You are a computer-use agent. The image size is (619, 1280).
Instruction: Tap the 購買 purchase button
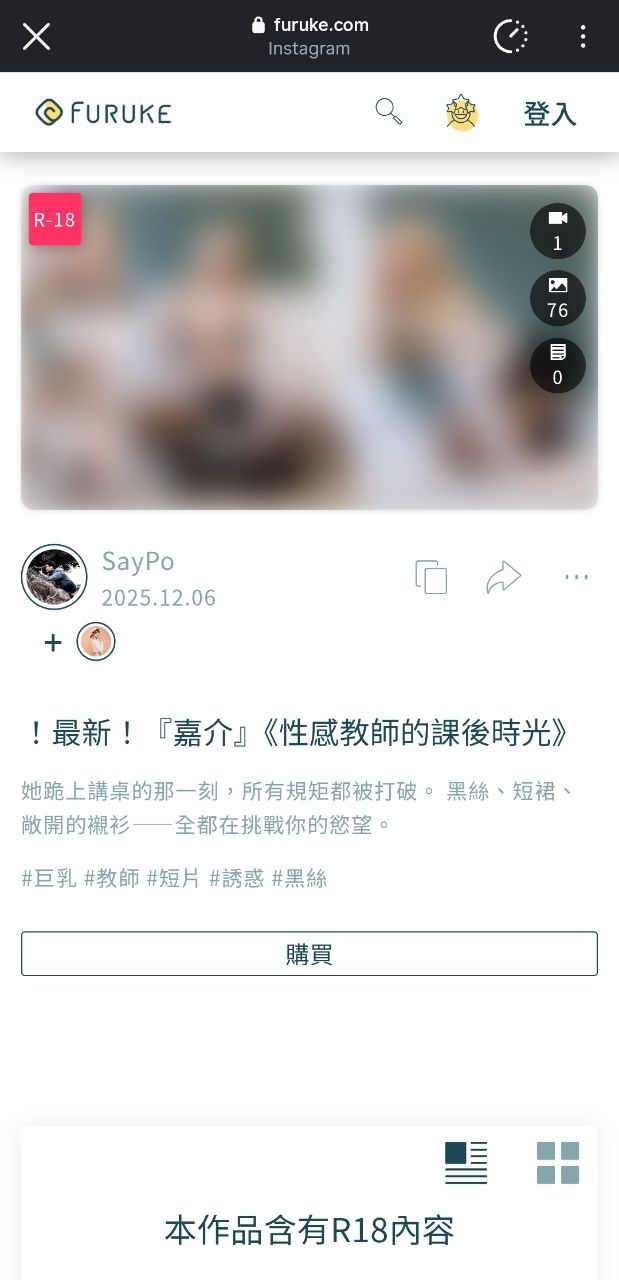coord(309,954)
